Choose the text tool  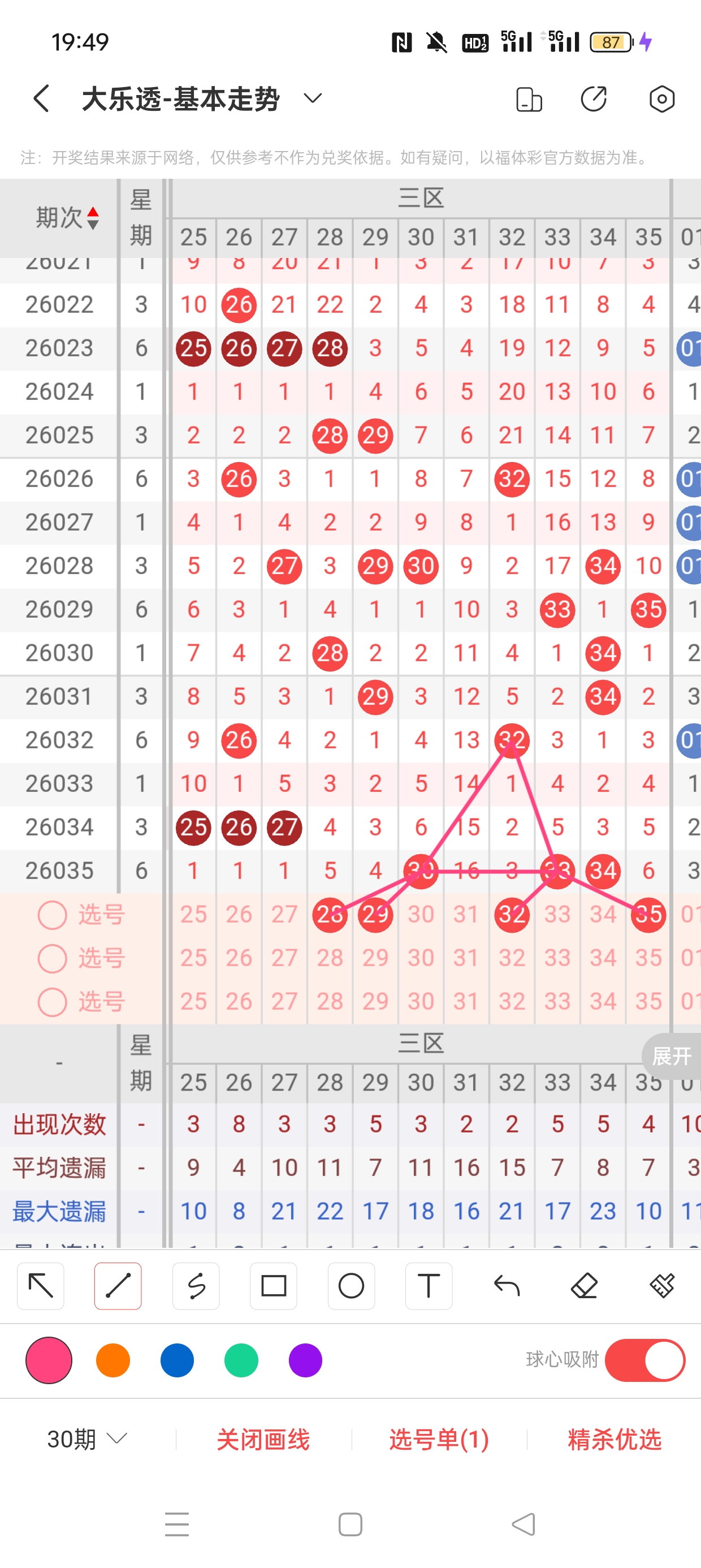click(x=429, y=1286)
